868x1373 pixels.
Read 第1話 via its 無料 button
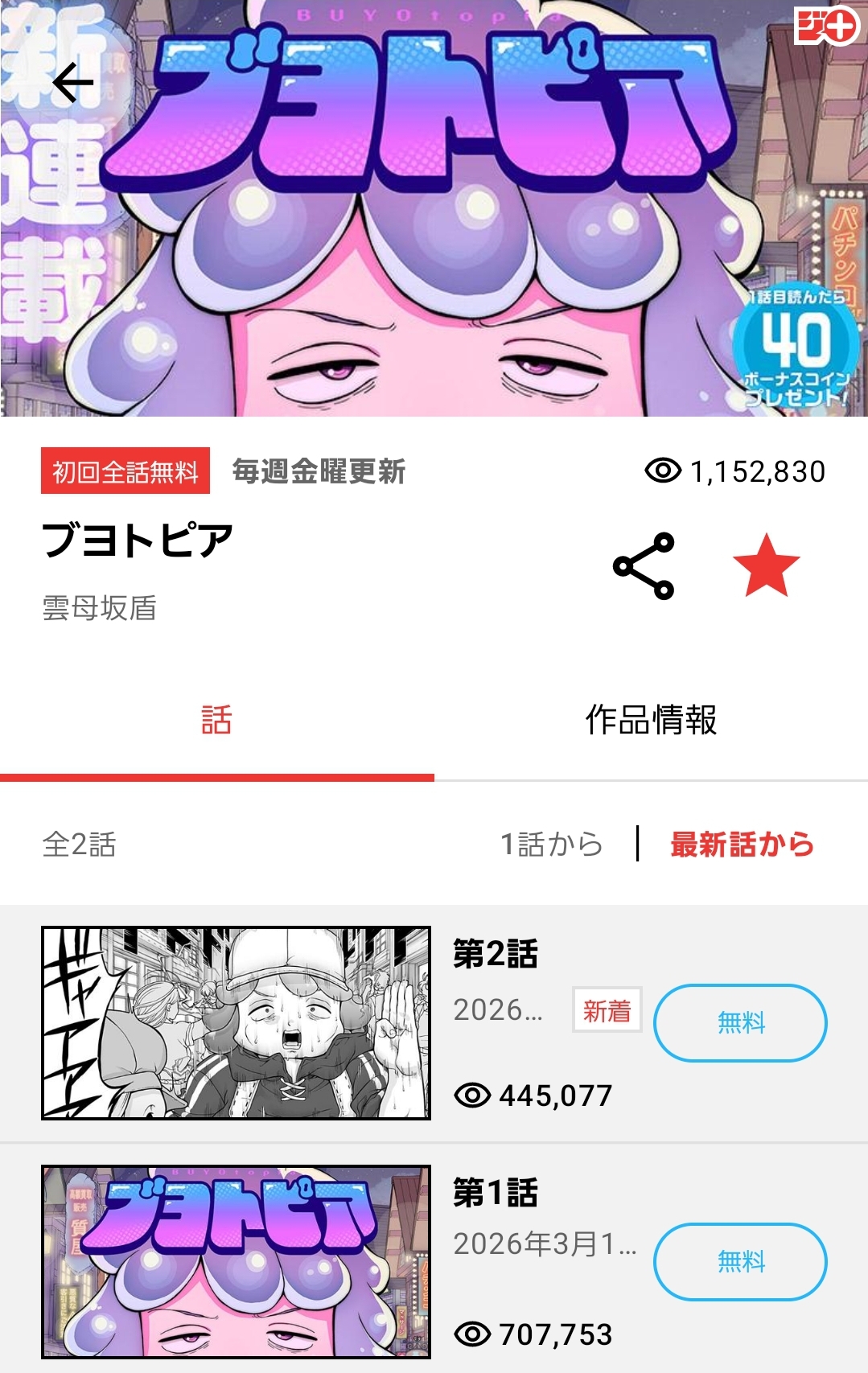click(x=740, y=1261)
